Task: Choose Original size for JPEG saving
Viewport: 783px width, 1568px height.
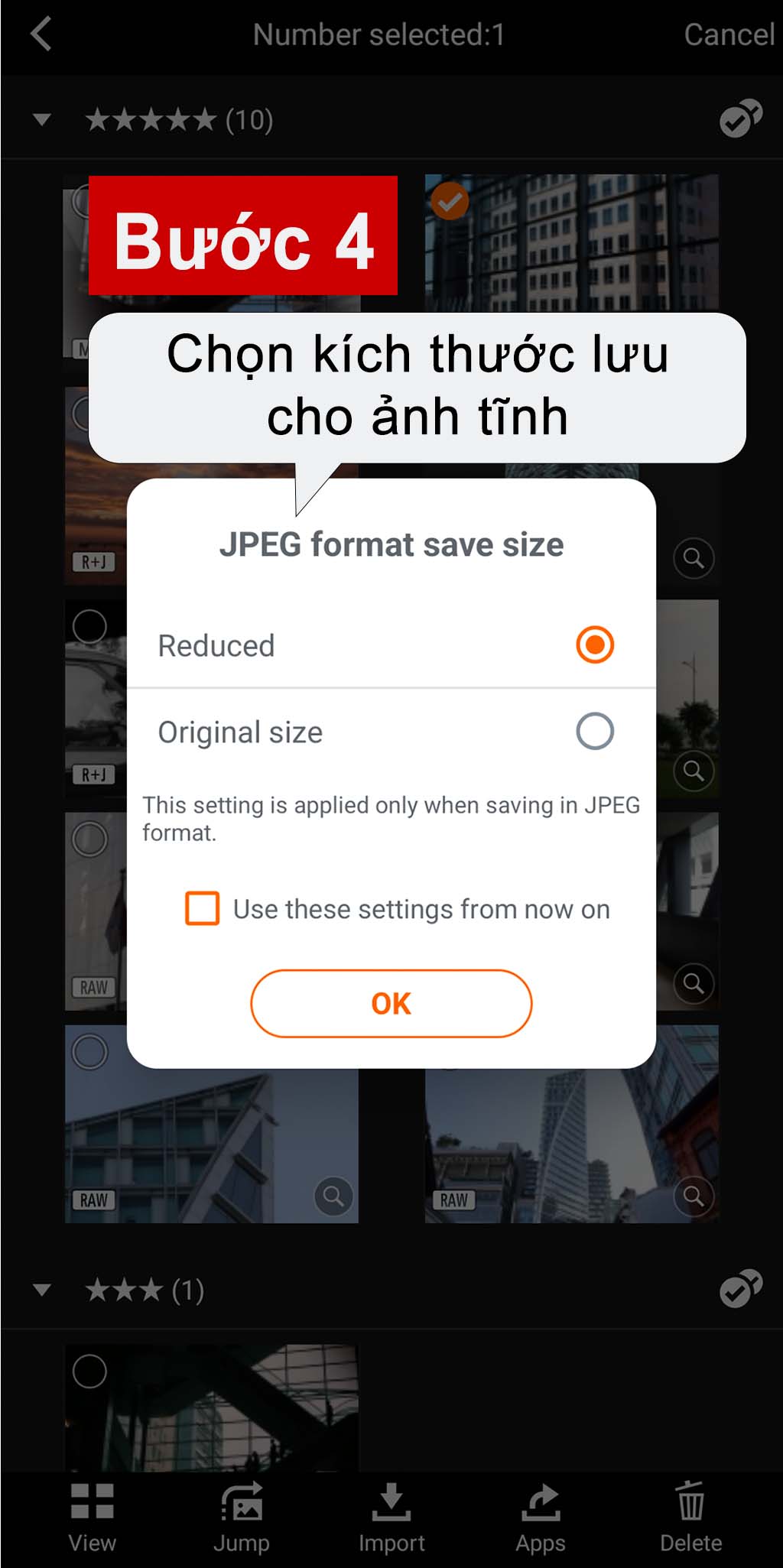Action: 594,731
